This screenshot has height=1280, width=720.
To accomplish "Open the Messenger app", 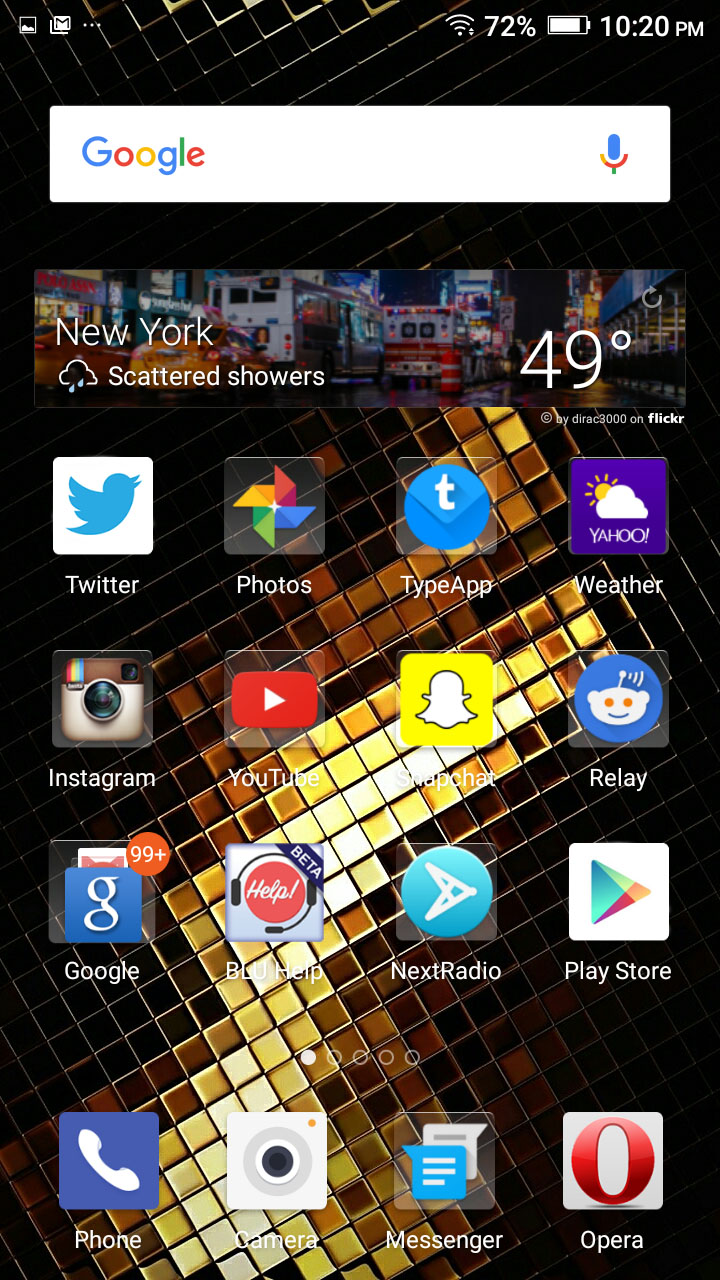I will click(444, 1161).
